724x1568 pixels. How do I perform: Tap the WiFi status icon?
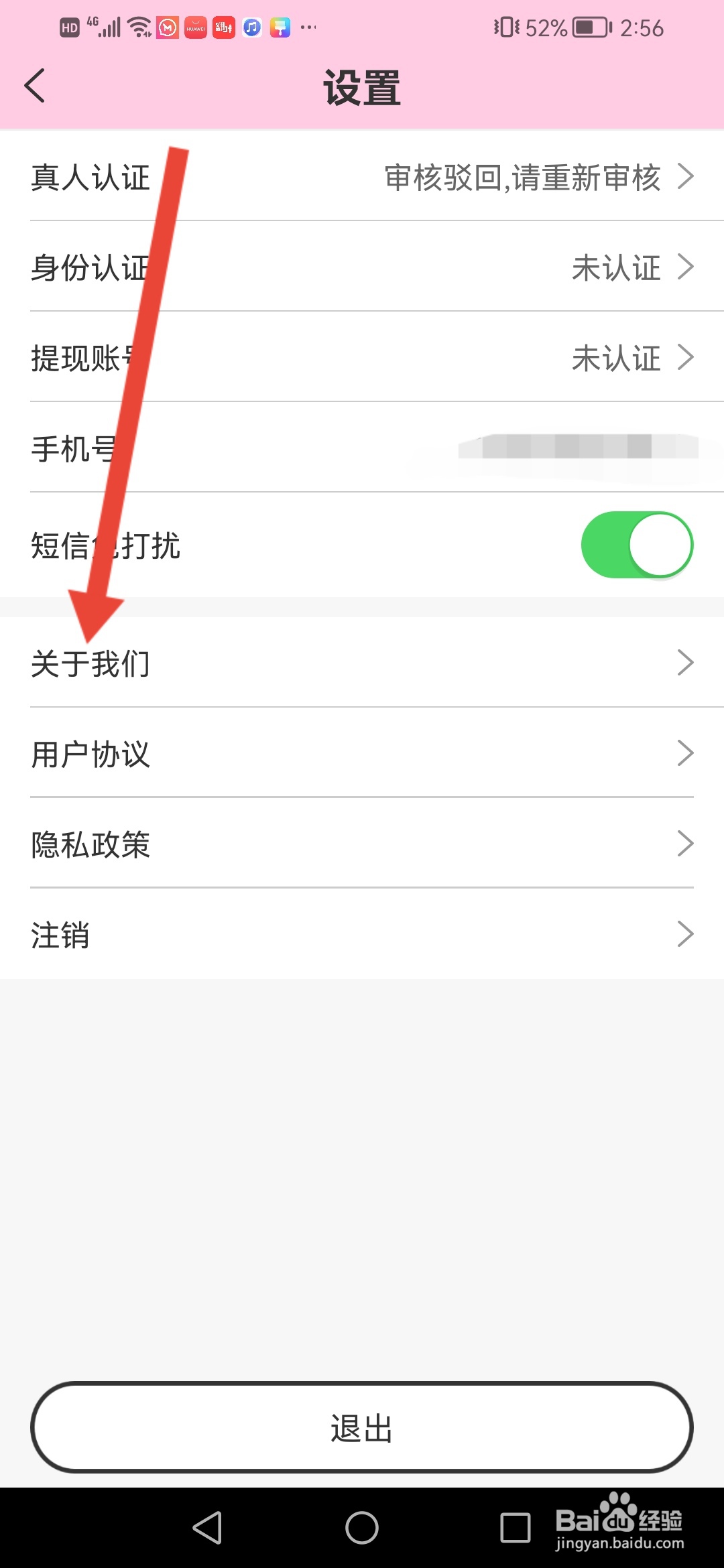coord(139,27)
